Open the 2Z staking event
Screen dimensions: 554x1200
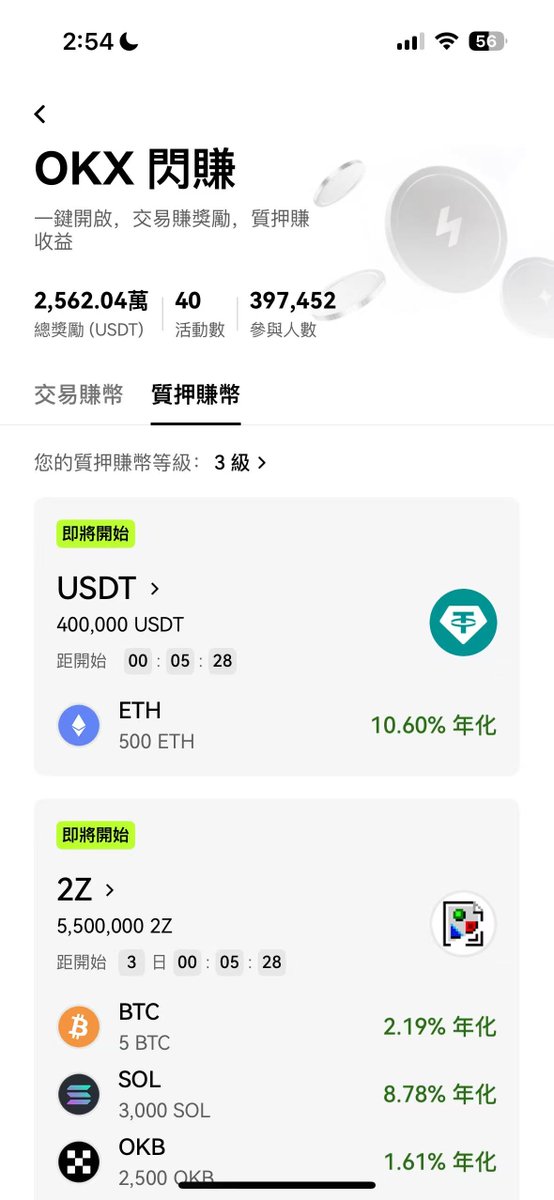[x=86, y=889]
